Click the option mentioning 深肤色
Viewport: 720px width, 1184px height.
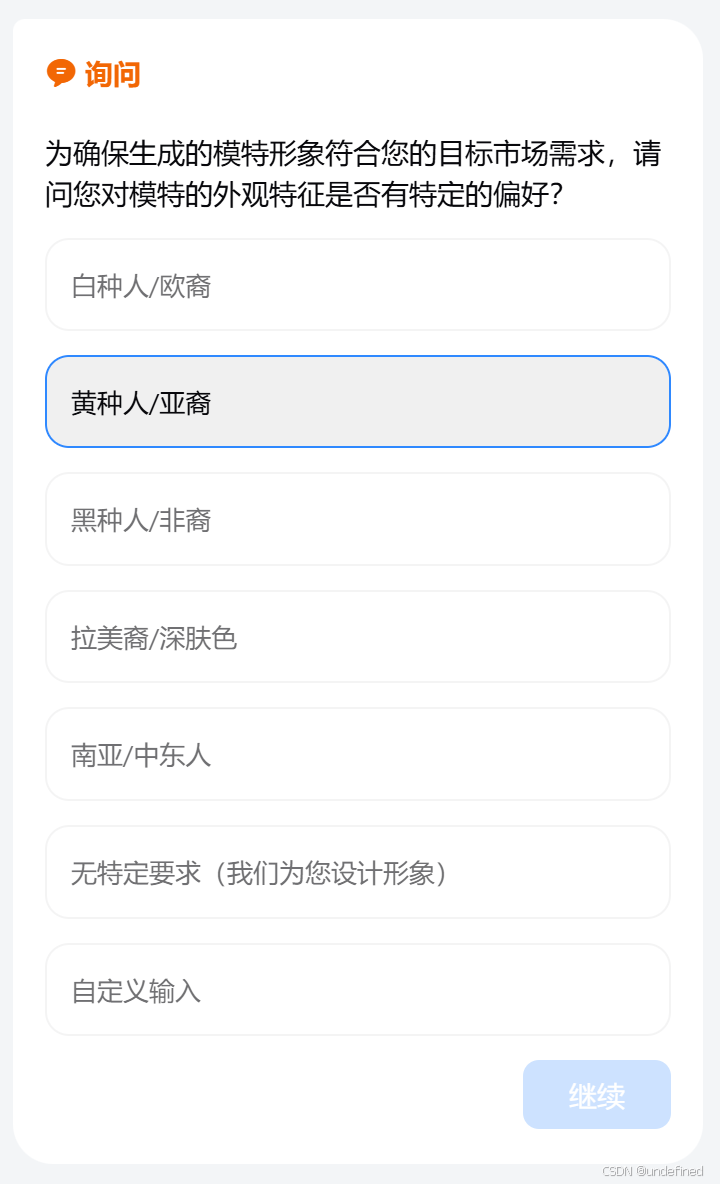point(357,637)
